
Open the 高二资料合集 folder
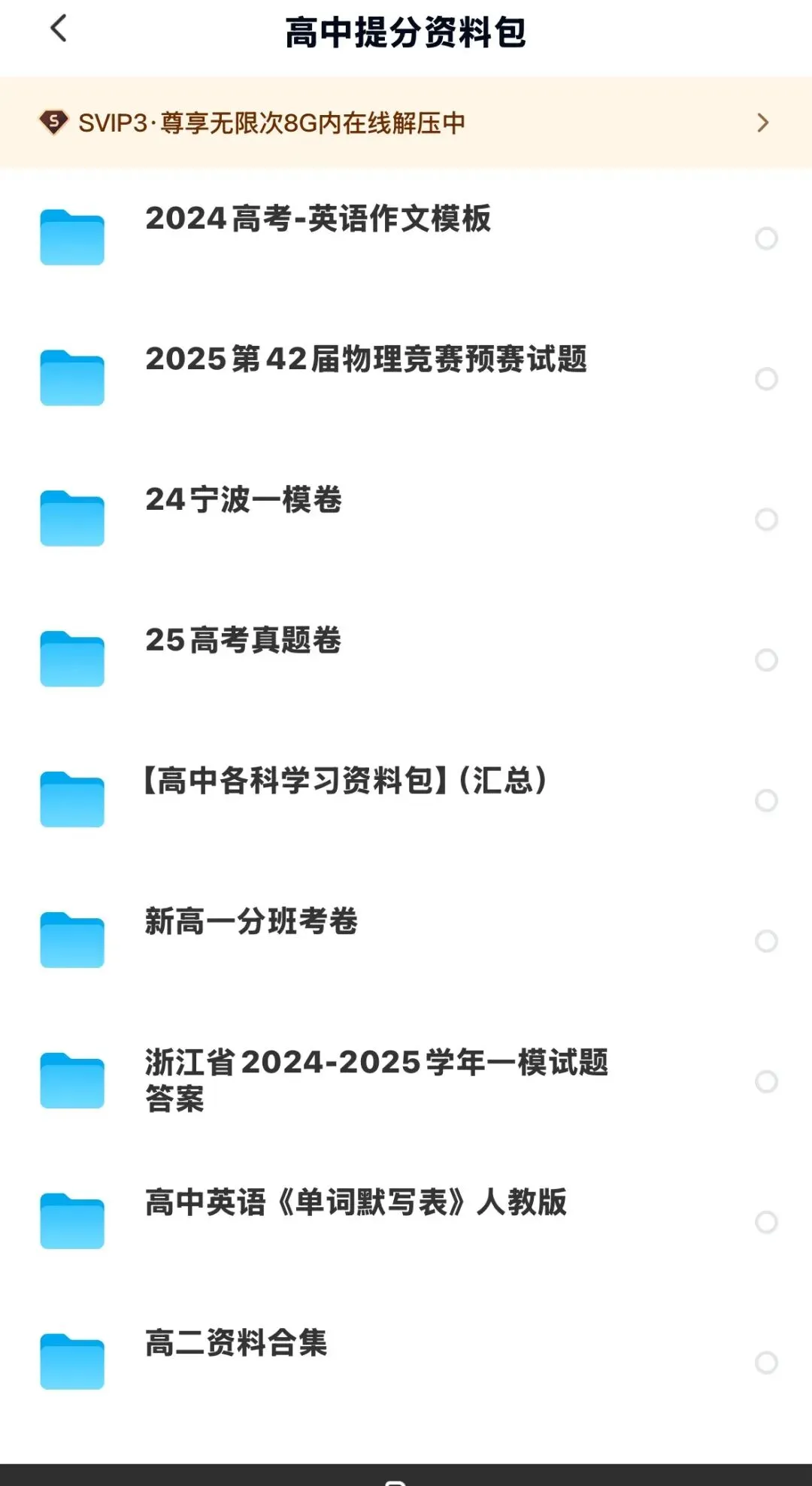[x=236, y=1343]
